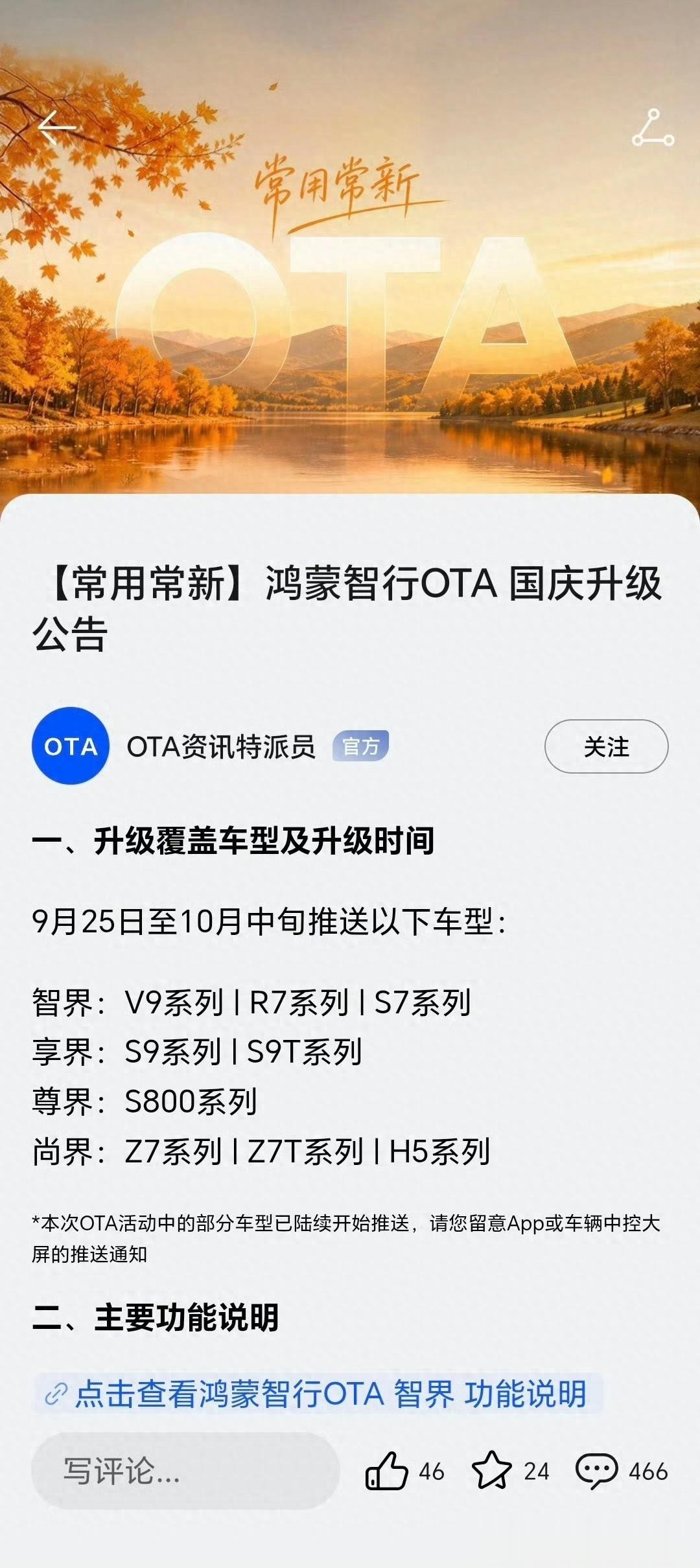The width and height of the screenshot is (700, 1568).
Task: Open the comments bubble icon
Action: [596, 1471]
